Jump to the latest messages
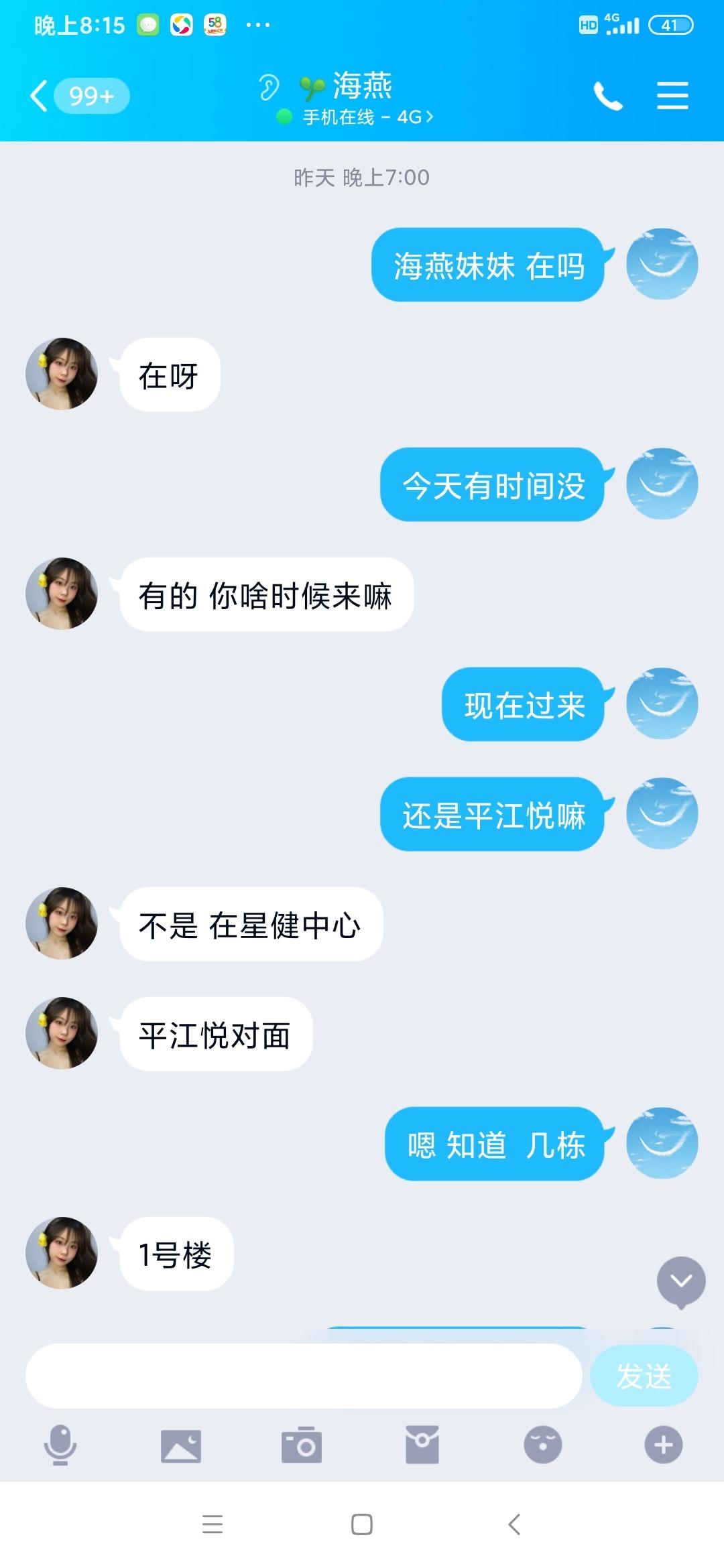The image size is (724, 1568). coord(680,1281)
